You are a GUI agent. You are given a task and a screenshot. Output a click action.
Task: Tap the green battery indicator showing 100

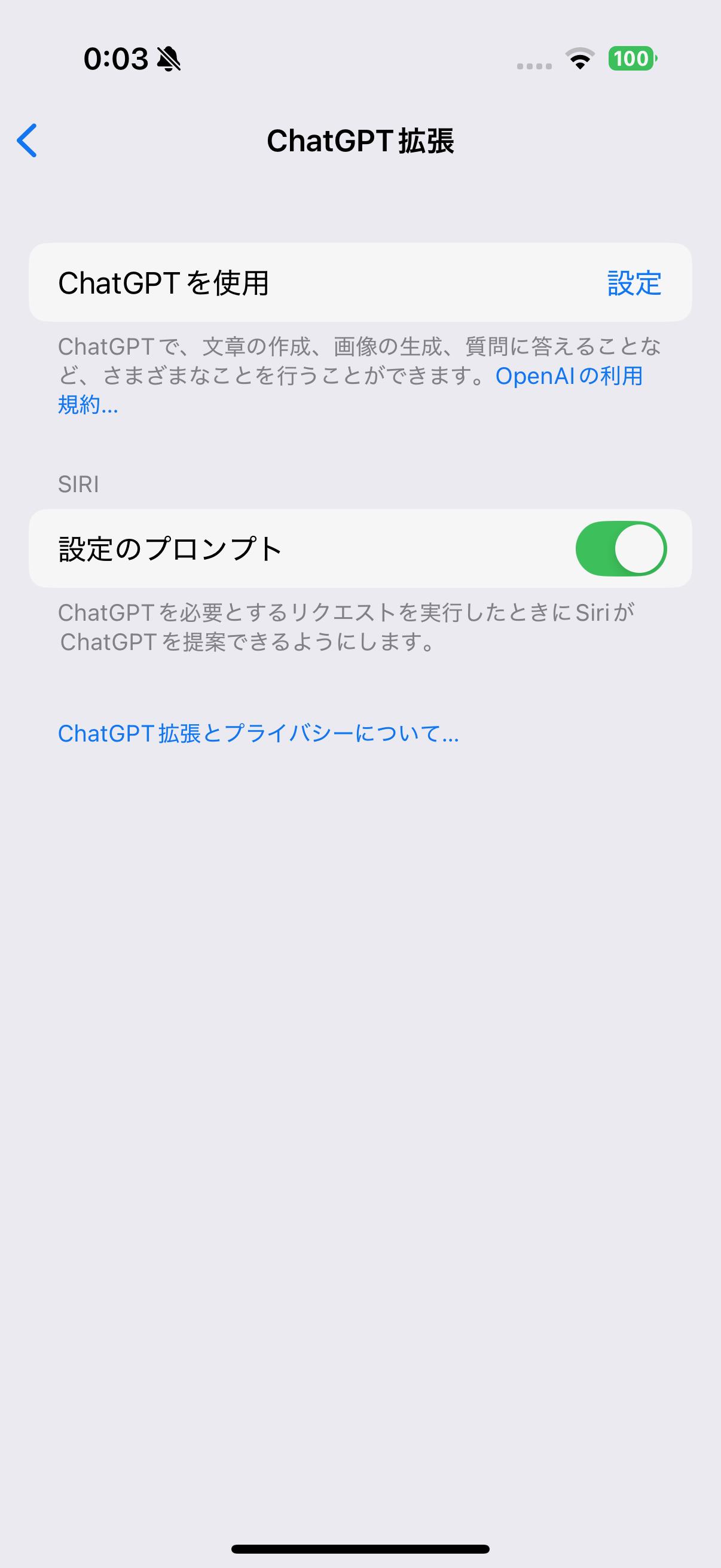click(x=631, y=59)
